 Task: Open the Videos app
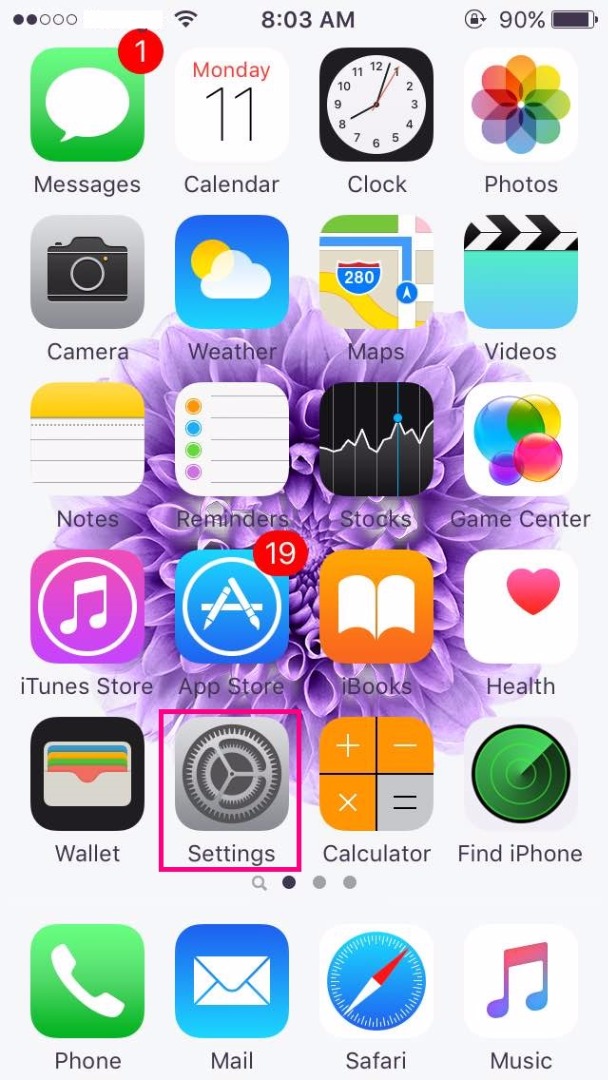[x=520, y=272]
